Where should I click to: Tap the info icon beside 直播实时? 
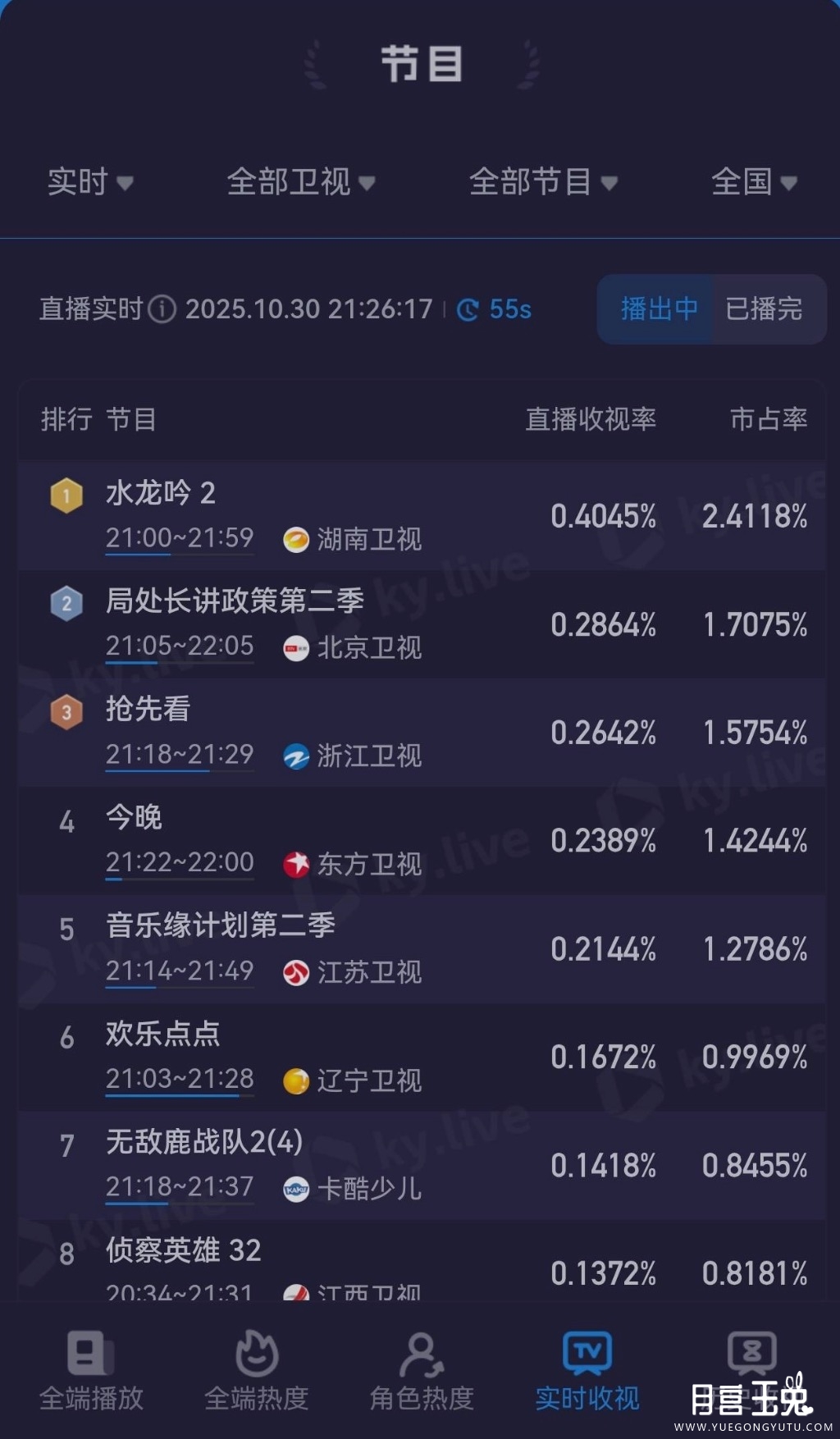tap(162, 309)
